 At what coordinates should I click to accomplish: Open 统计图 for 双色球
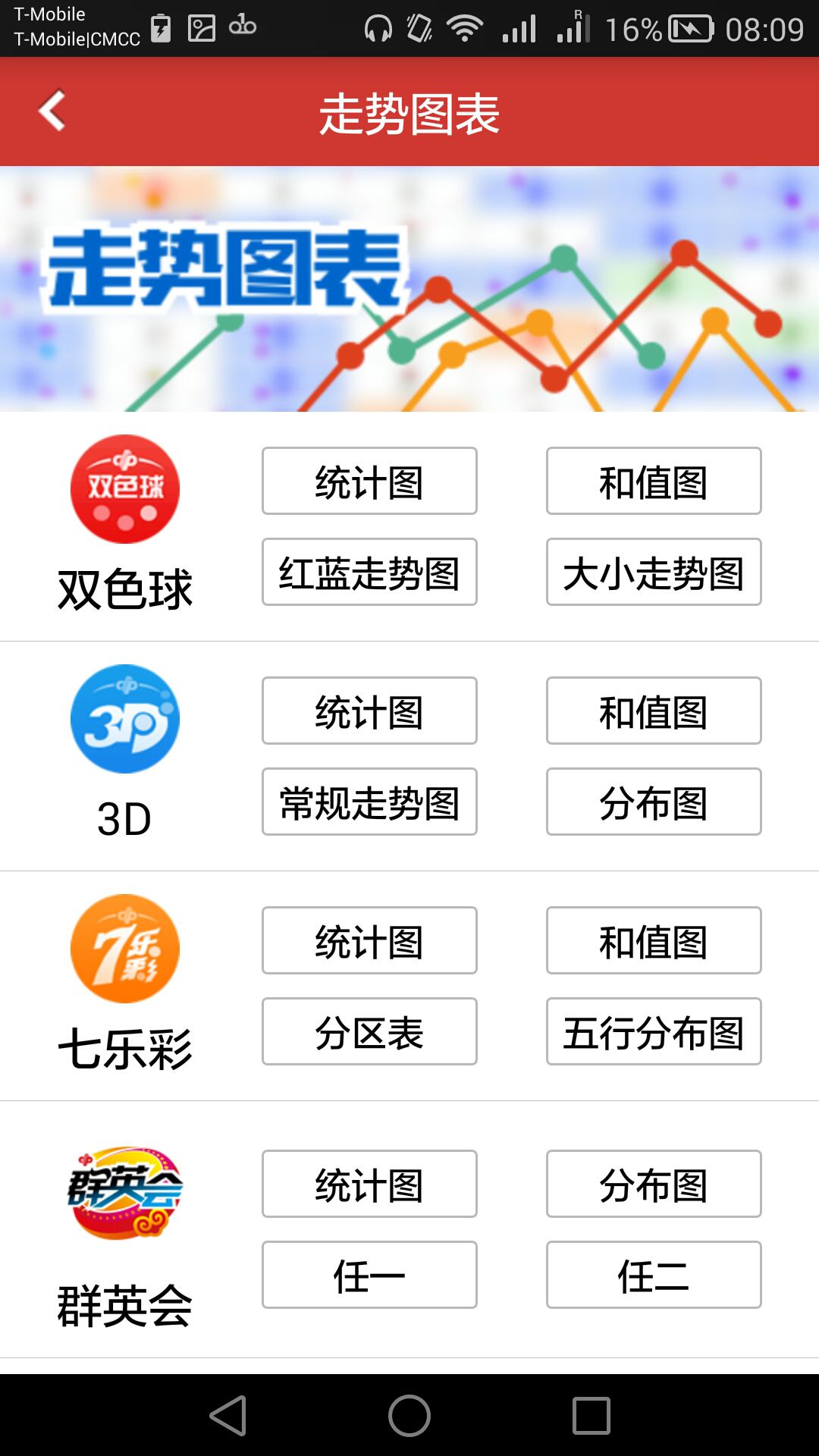(369, 481)
